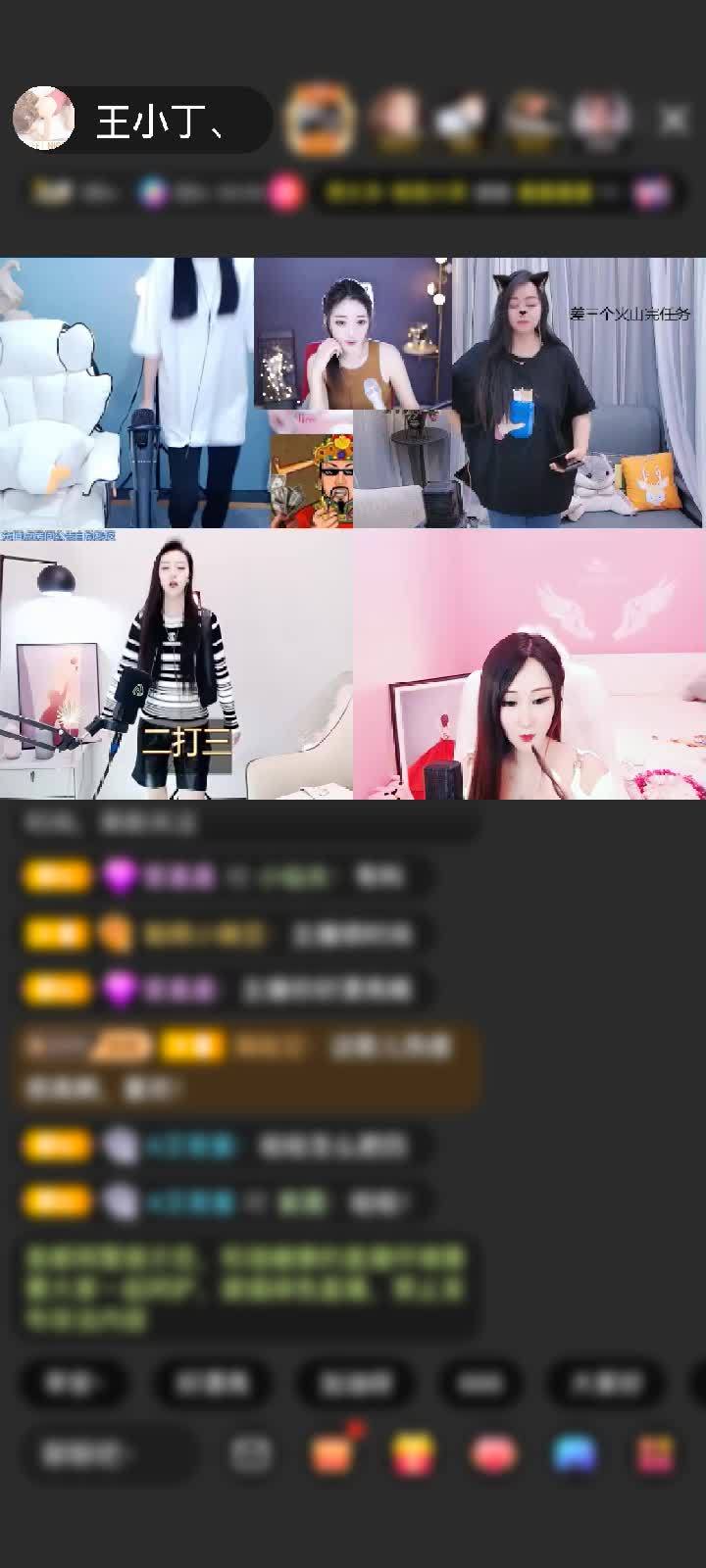Image resolution: width=706 pixels, height=1568 pixels.
Task: Open the yellow icon in bottom bar
Action: 413,1454
